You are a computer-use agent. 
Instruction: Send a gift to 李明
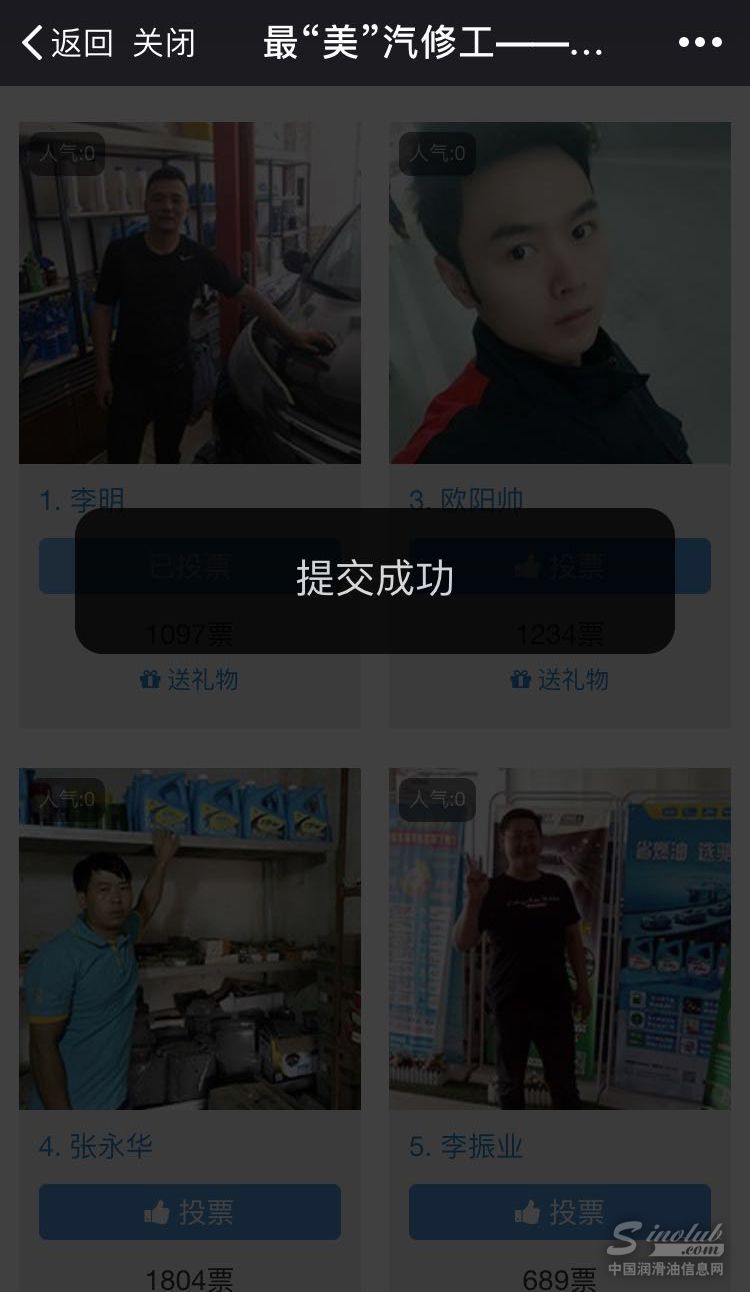tap(190, 680)
